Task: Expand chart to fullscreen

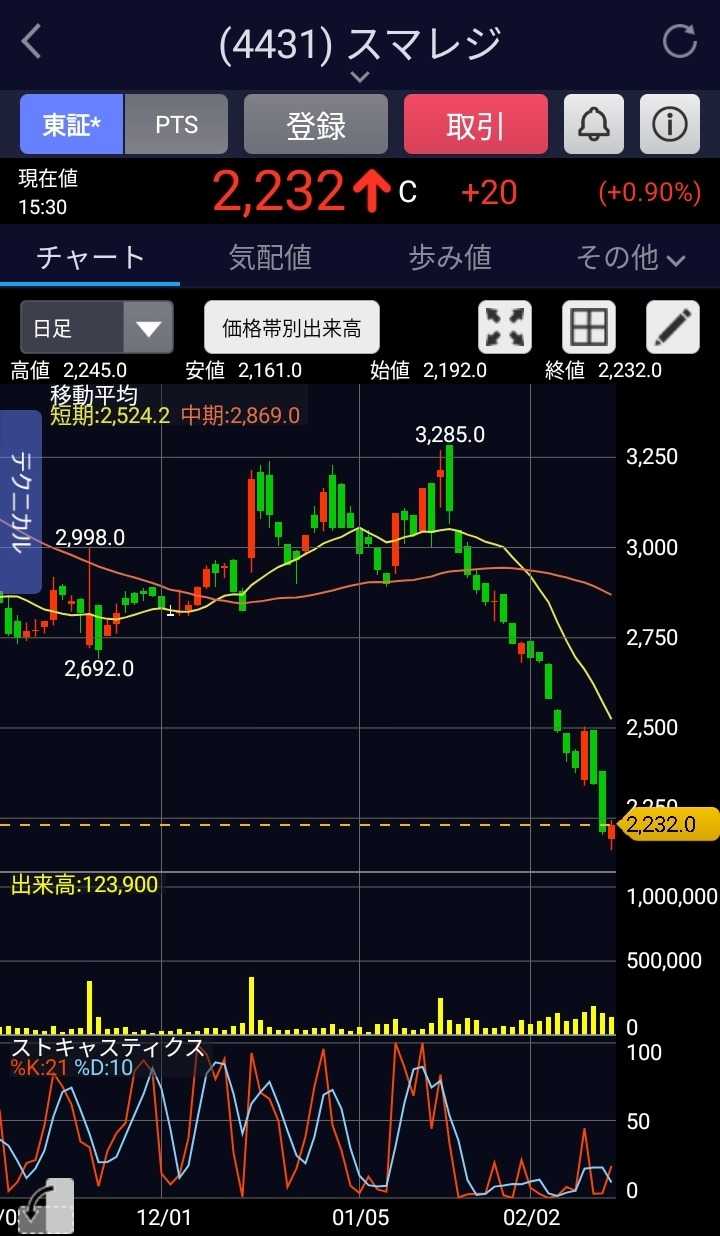Action: (505, 328)
